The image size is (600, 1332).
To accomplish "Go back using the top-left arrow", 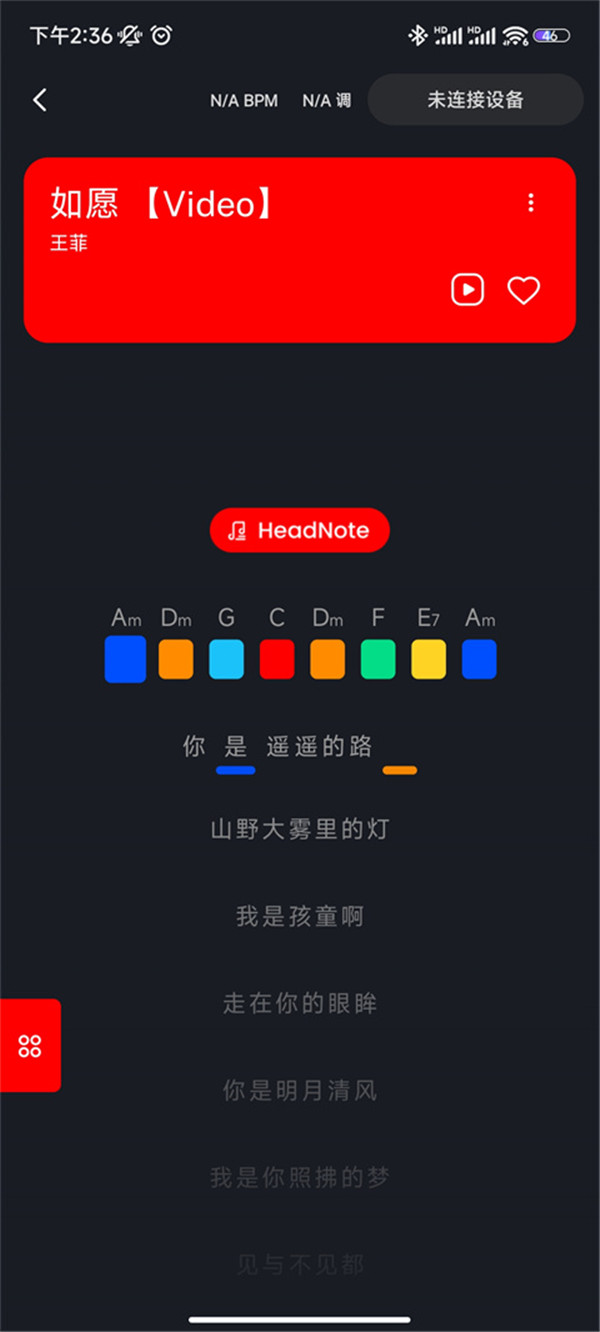I will point(40,100).
